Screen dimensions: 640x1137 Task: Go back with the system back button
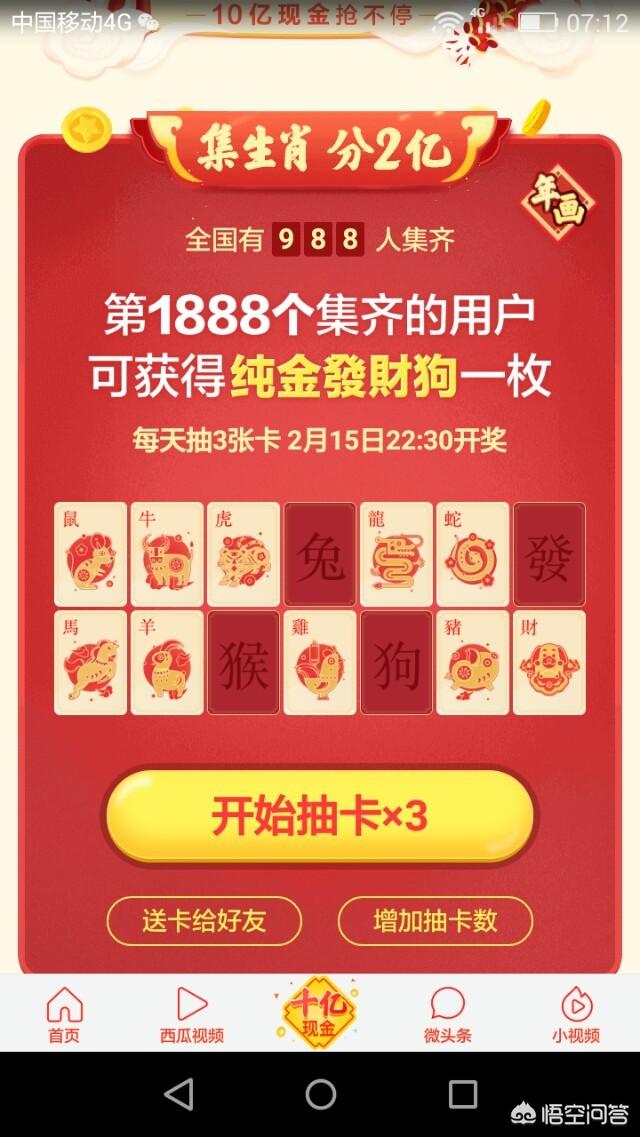click(178, 1094)
